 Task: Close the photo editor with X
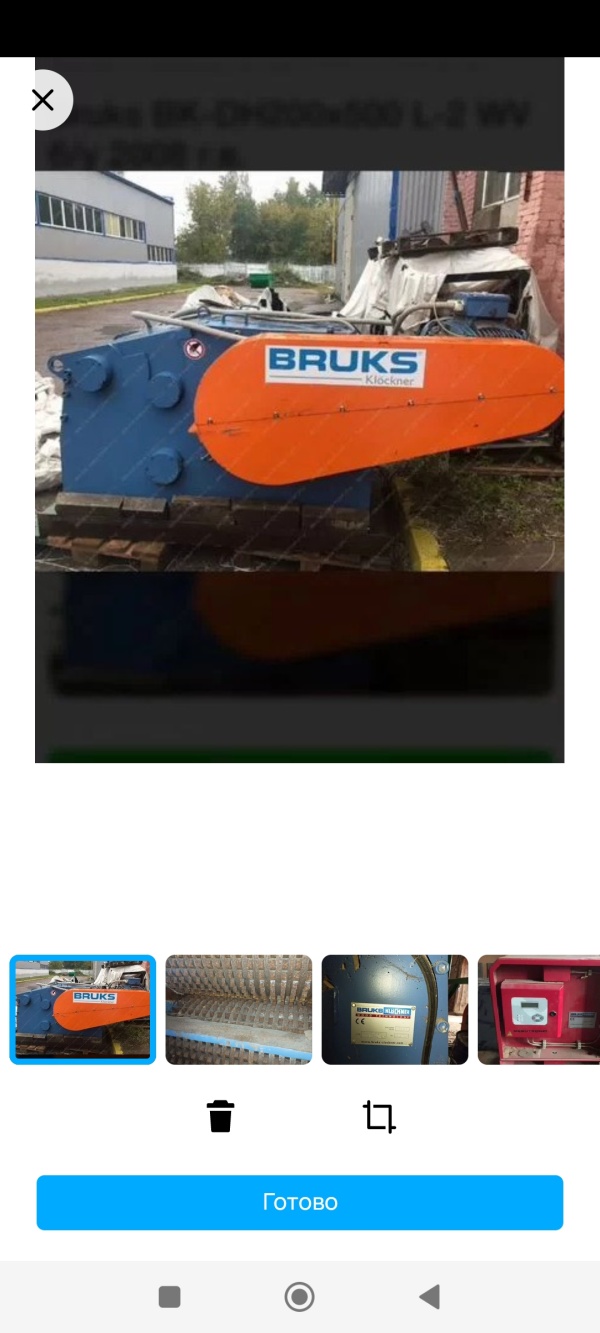click(43, 100)
